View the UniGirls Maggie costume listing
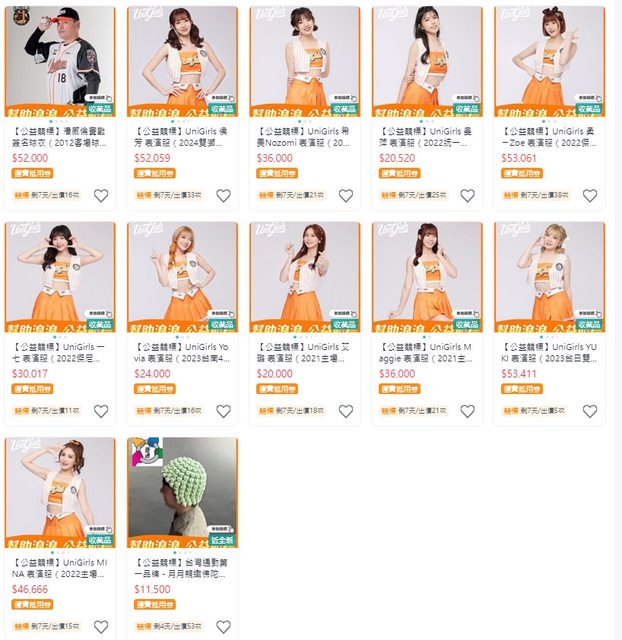This screenshot has width=622, height=640. point(427,276)
